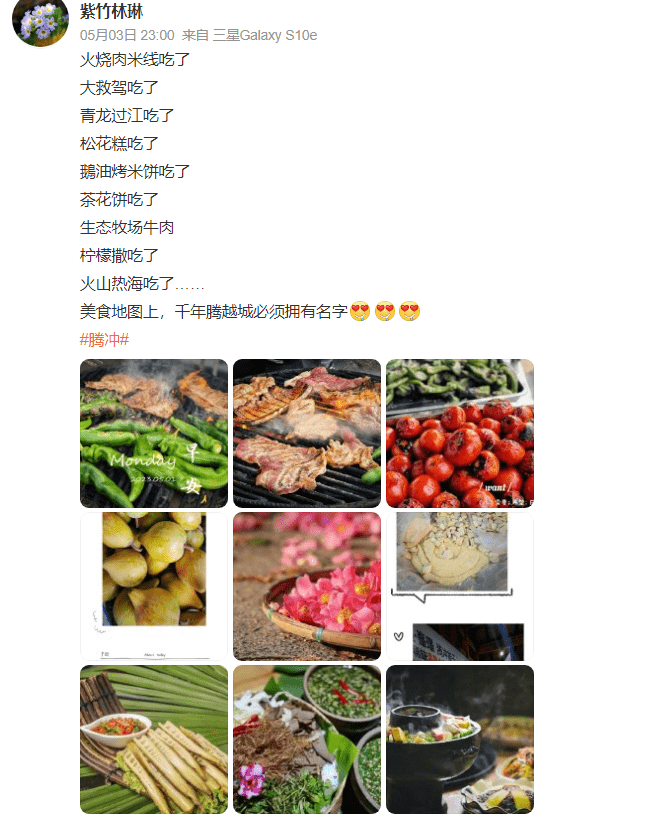
Task: View the yellow paste dish photo
Action: (x=460, y=586)
